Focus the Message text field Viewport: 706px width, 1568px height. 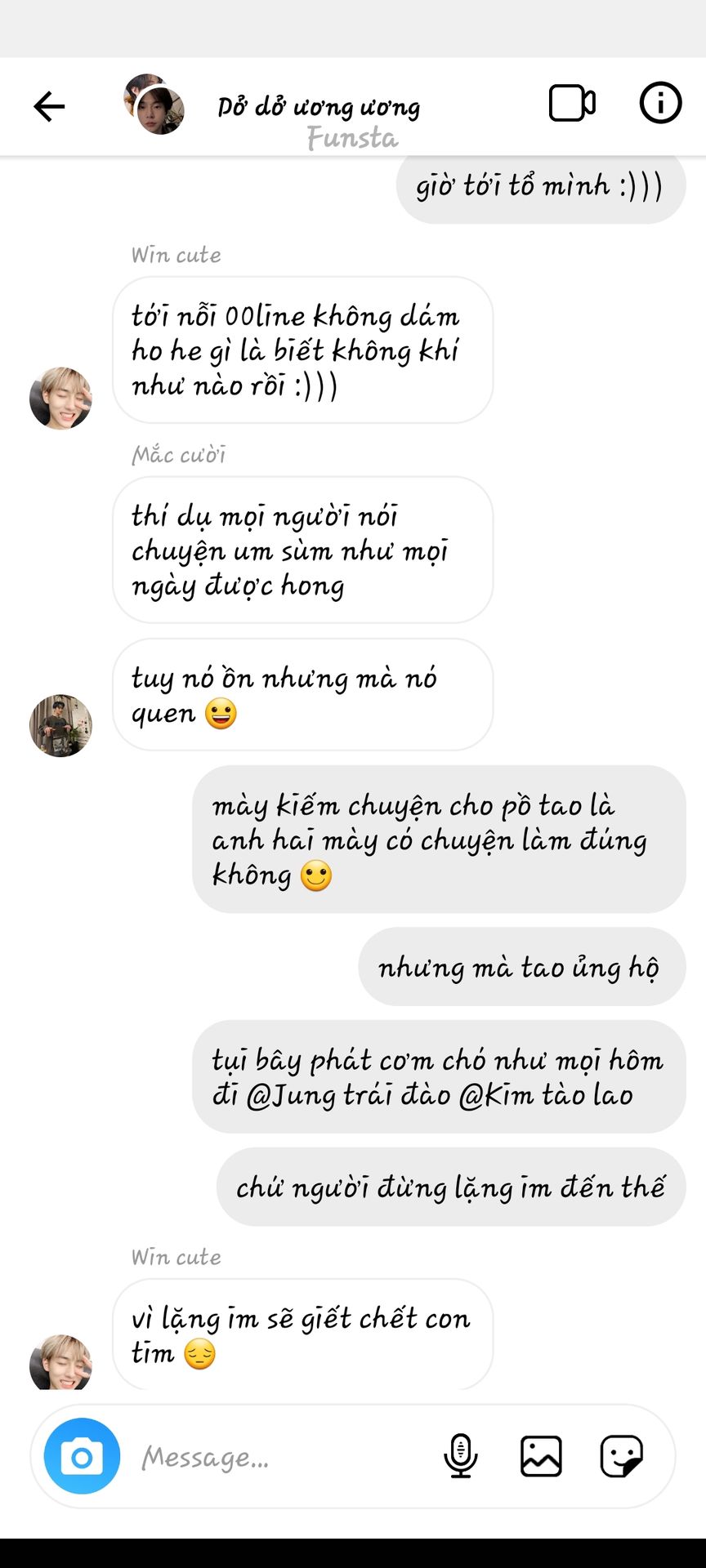coord(278,1457)
